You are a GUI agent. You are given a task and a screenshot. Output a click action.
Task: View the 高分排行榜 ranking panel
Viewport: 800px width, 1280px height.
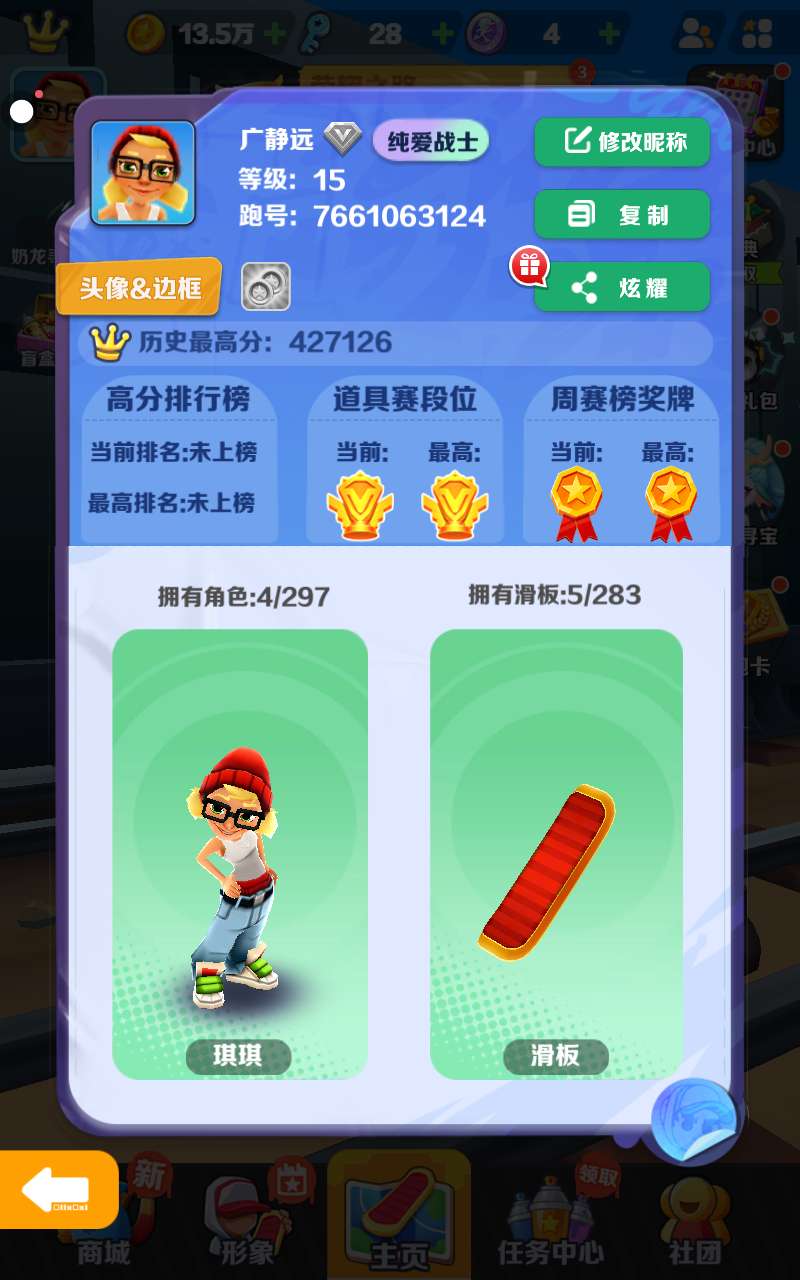tap(178, 460)
